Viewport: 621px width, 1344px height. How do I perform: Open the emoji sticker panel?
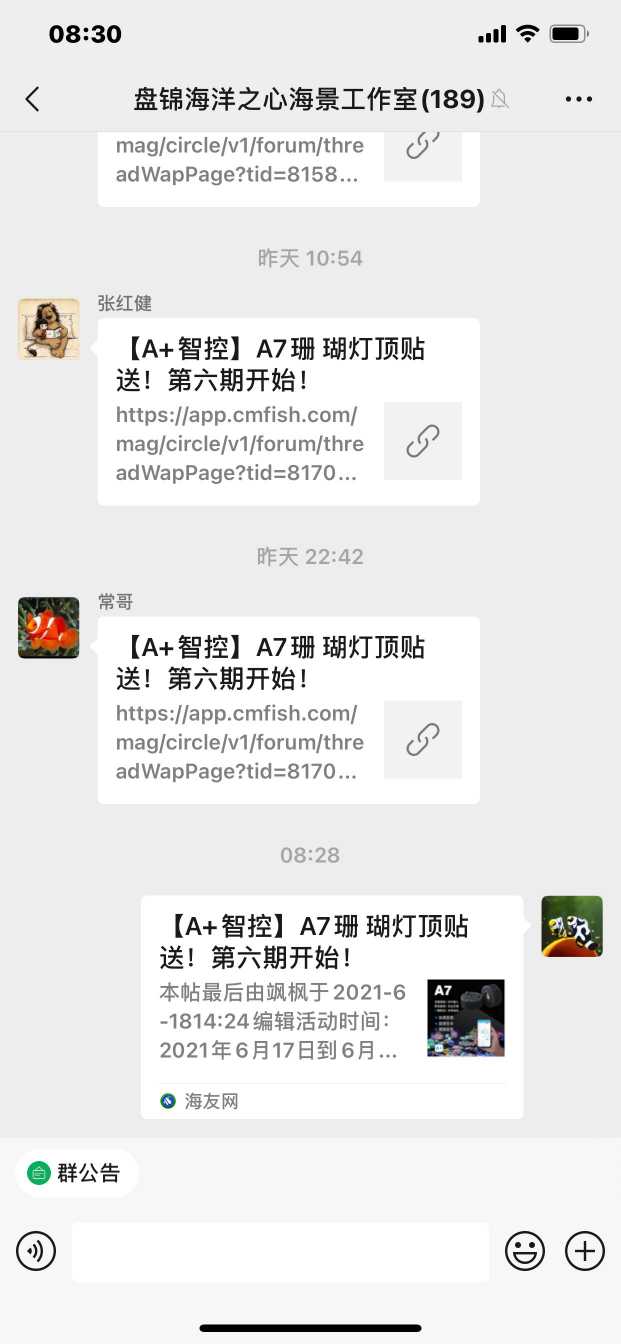point(525,1251)
